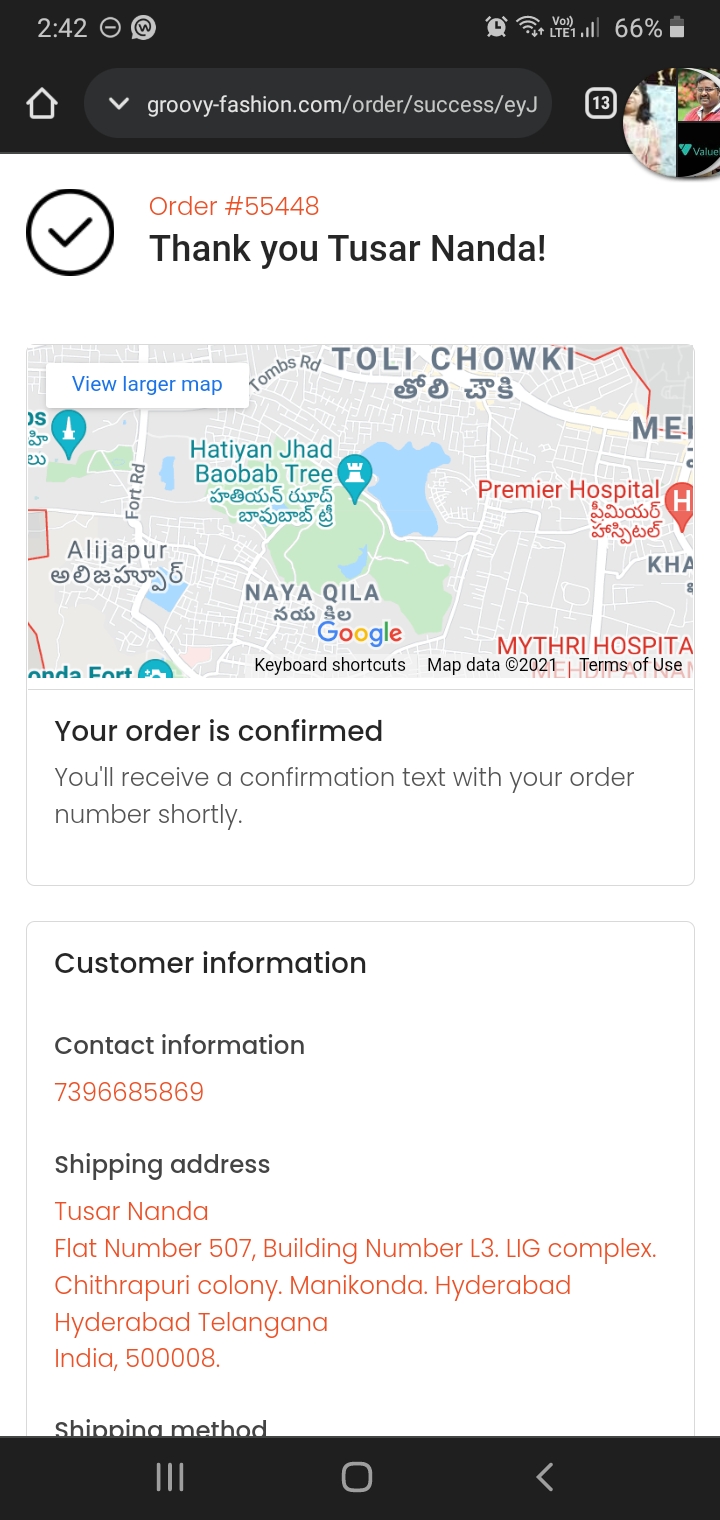The height and width of the screenshot is (1520, 720).
Task: Open the map Terms of Use
Action: [x=630, y=665]
